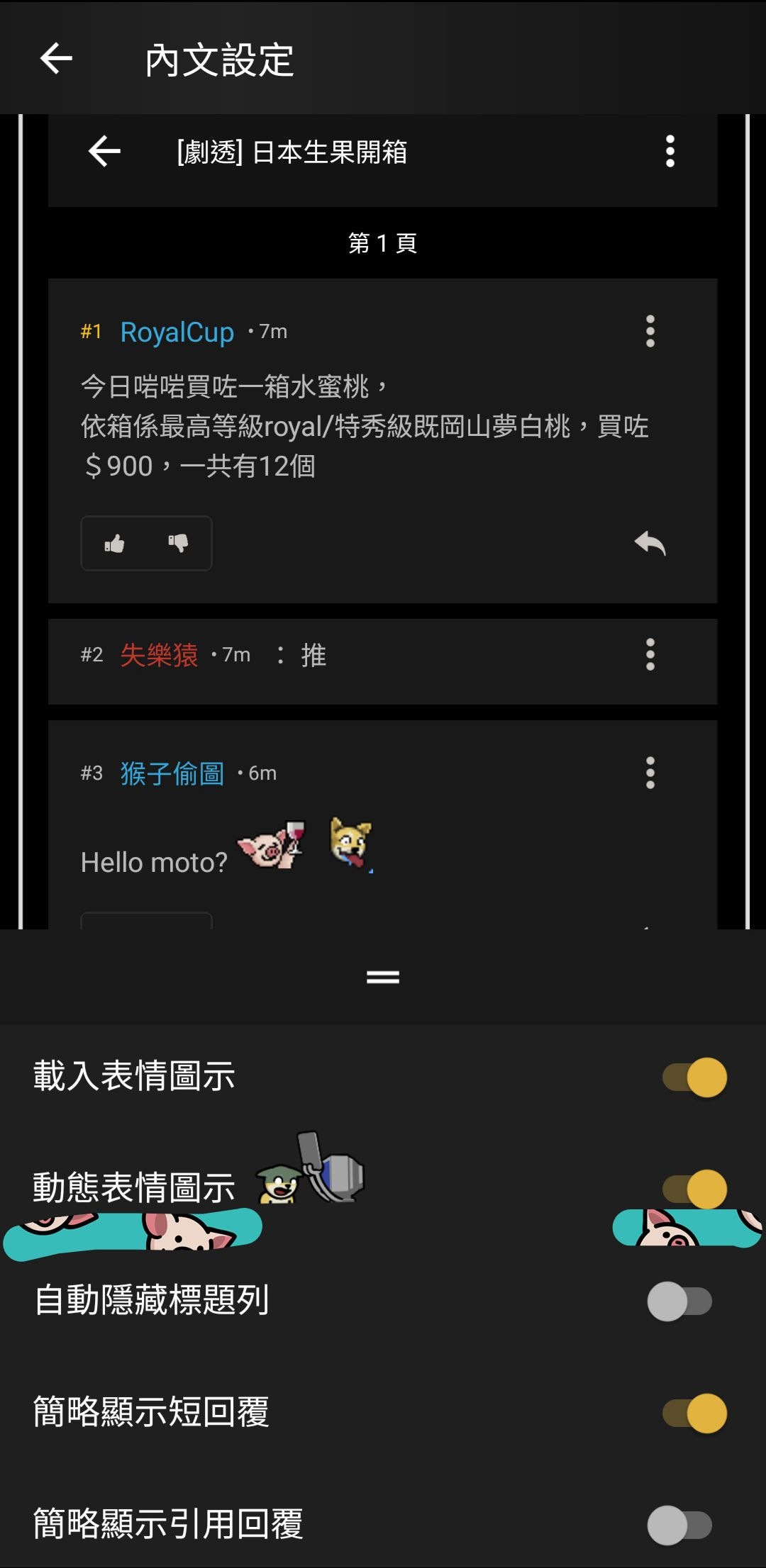766x1568 pixels.
Task: Click the back arrow in the thread preview
Action: 103,151
